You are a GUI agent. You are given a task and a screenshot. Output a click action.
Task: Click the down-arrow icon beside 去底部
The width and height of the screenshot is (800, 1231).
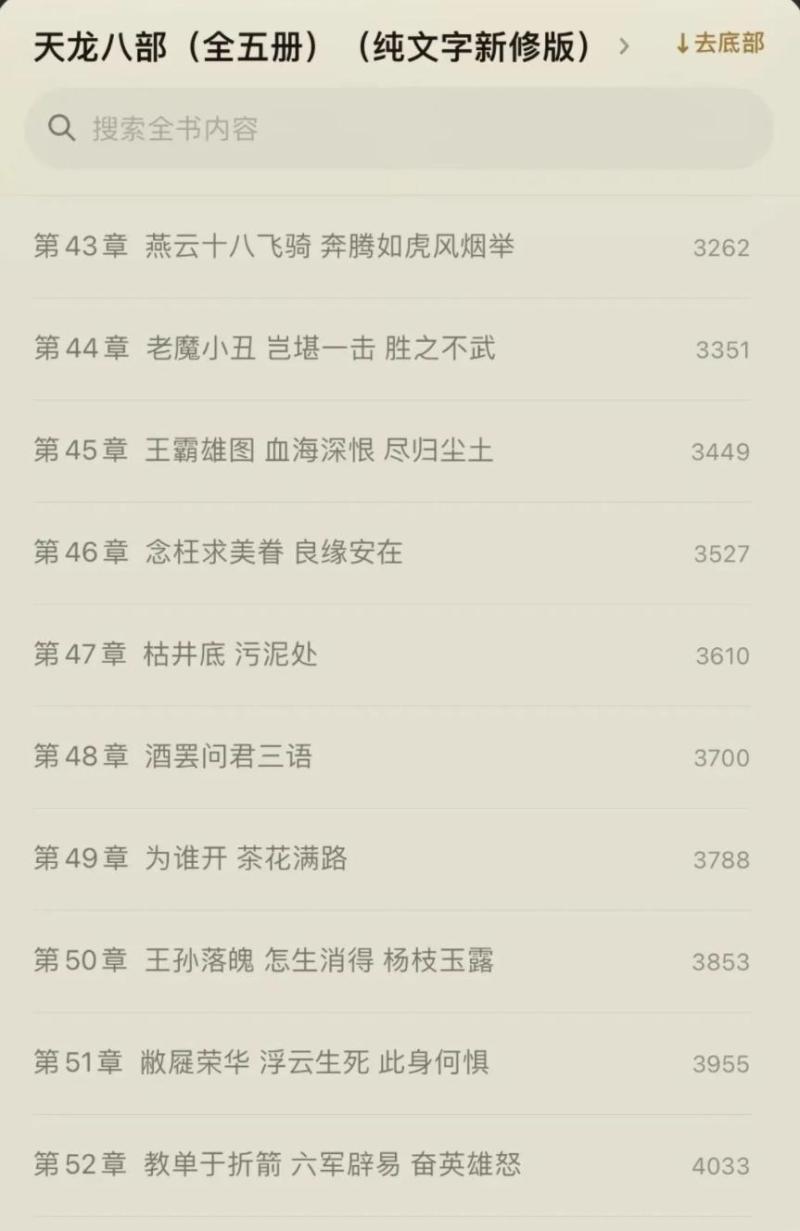pos(684,44)
